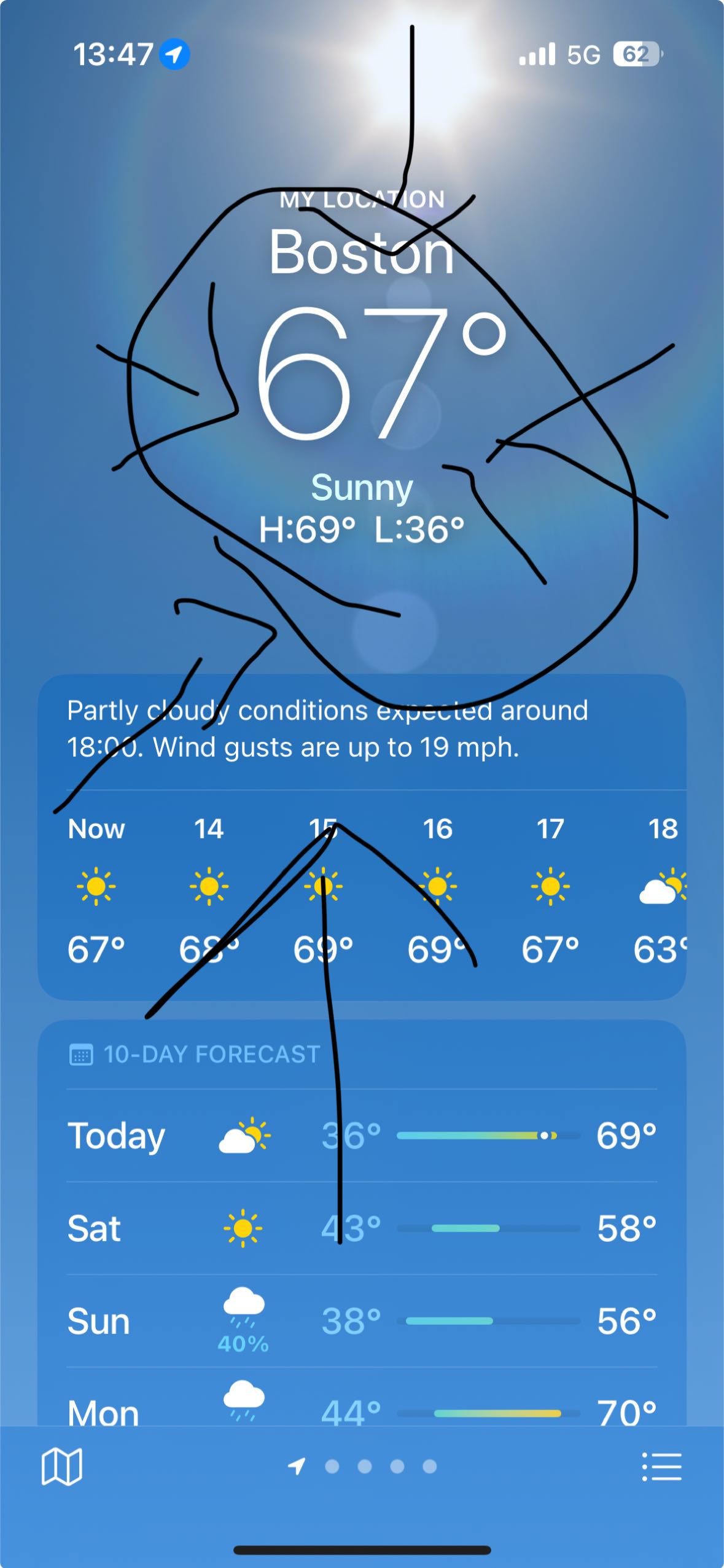The image size is (724, 1568).
Task: Open the hourly forecast card
Action: (362, 891)
